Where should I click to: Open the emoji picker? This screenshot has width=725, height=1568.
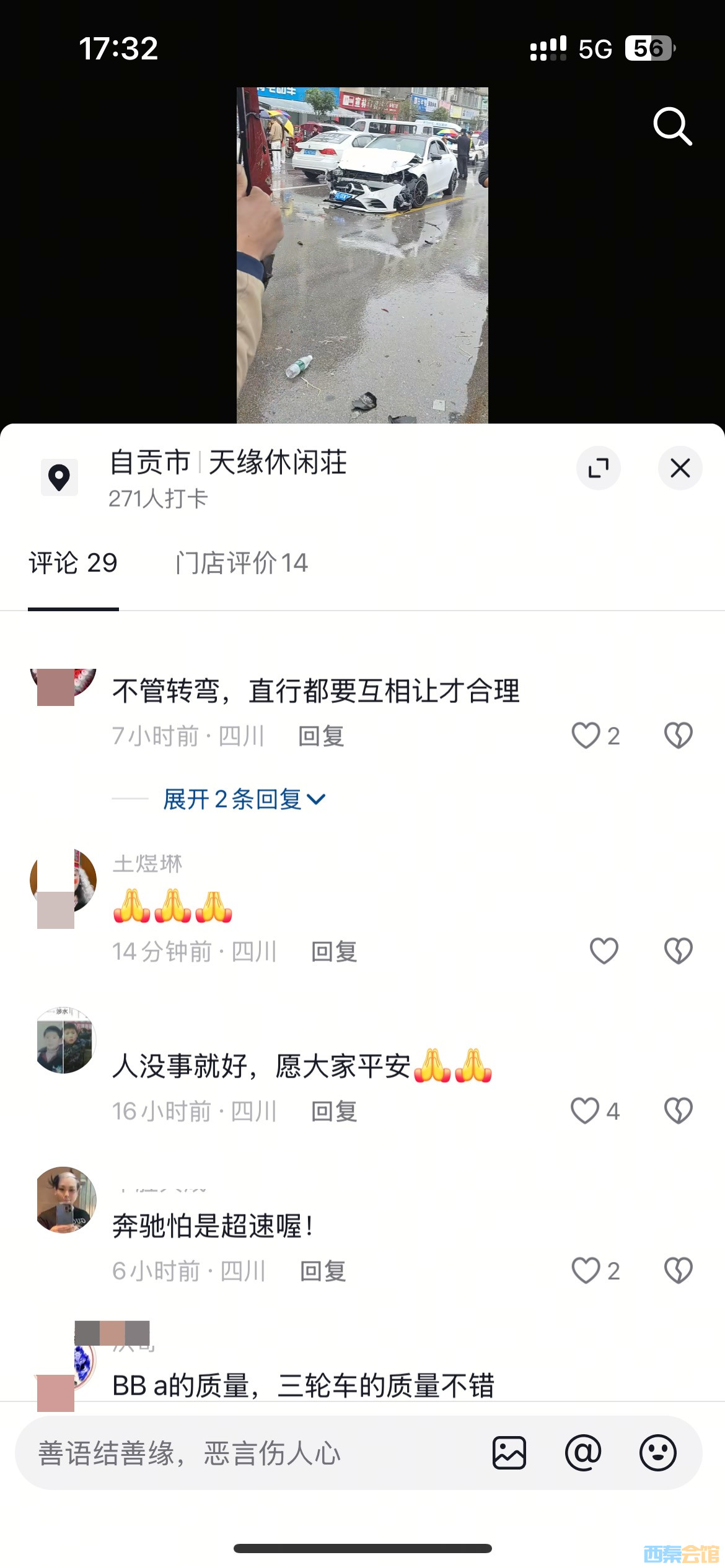pyautogui.click(x=657, y=1453)
